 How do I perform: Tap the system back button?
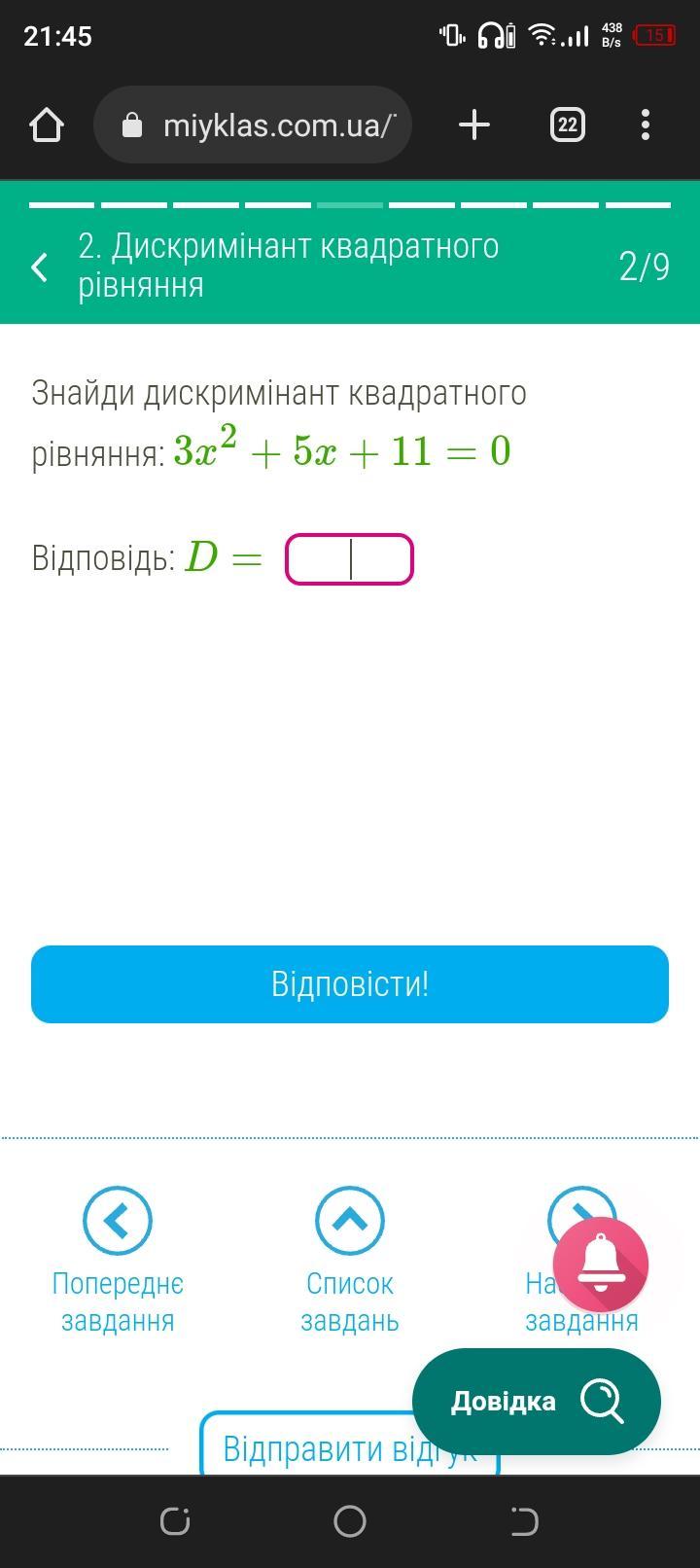click(524, 1521)
